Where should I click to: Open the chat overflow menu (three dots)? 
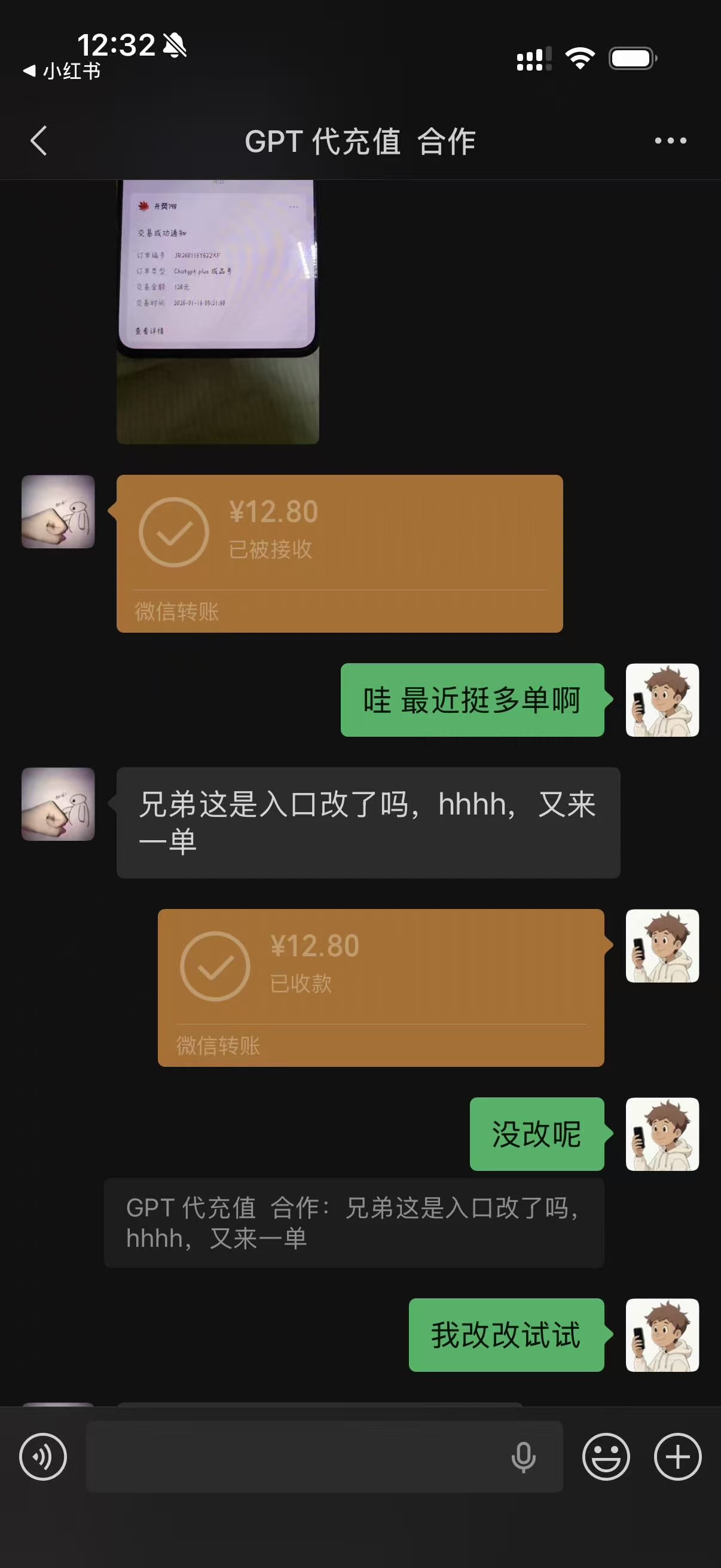[x=670, y=141]
